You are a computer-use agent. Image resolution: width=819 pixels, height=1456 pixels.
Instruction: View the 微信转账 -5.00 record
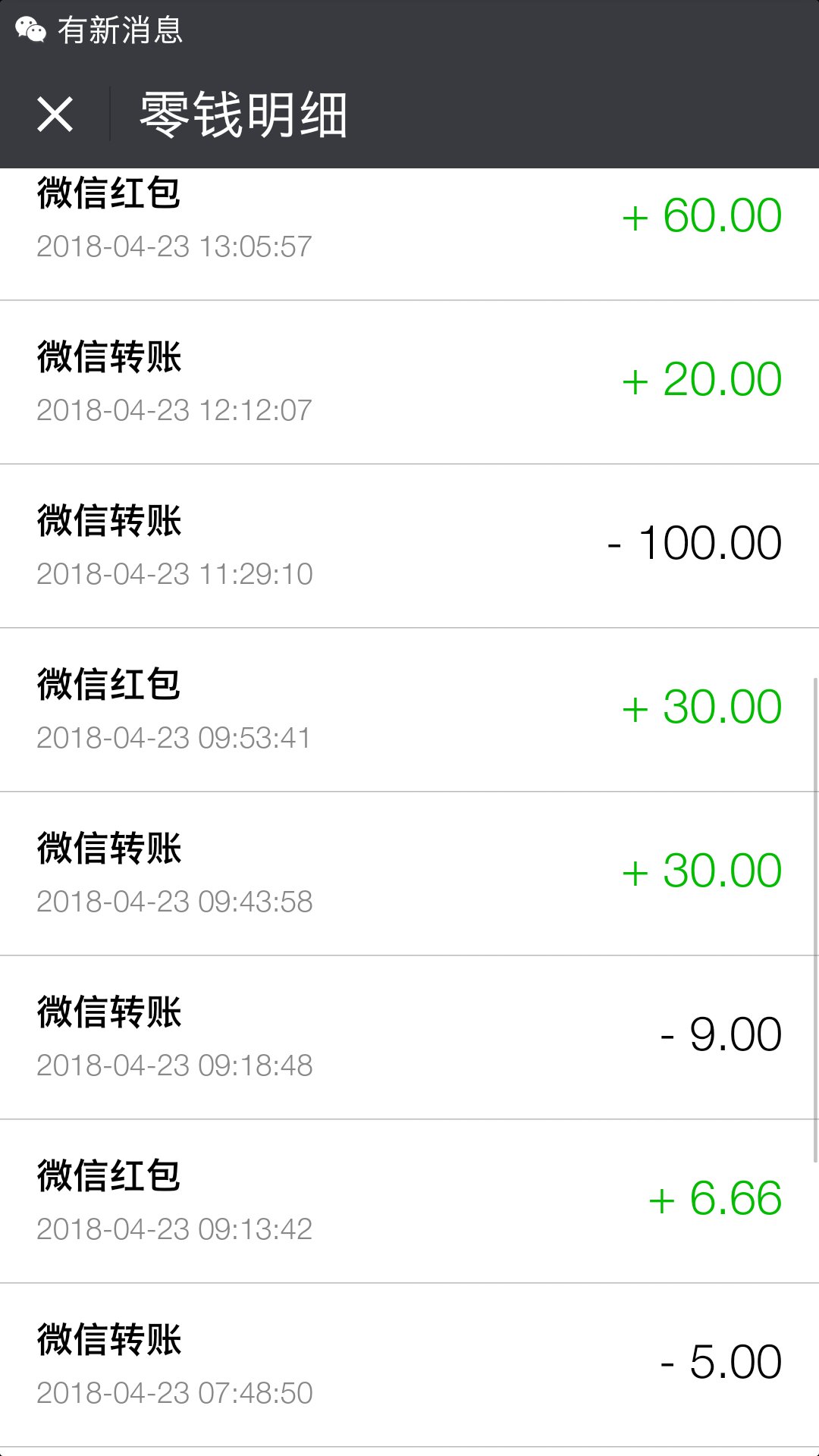coord(409,1365)
